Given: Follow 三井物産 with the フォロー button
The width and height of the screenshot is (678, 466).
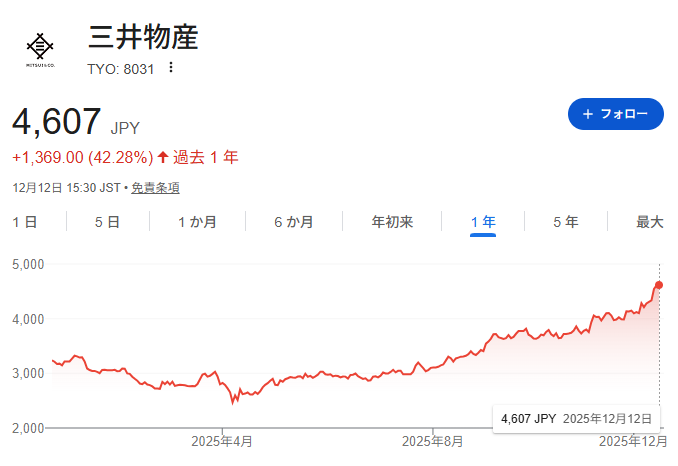Looking at the screenshot, I should [x=615, y=114].
